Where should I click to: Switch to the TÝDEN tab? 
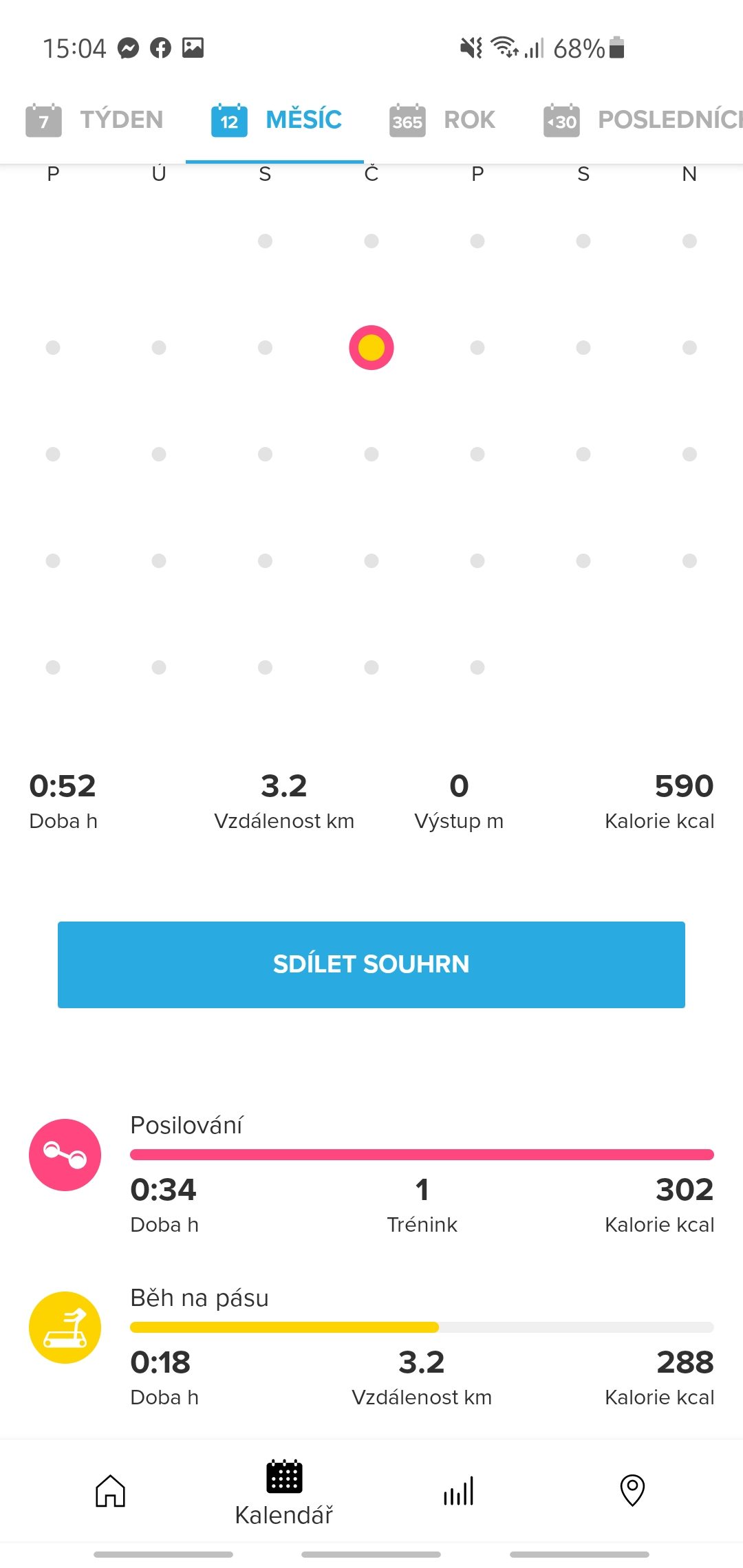pos(94,120)
